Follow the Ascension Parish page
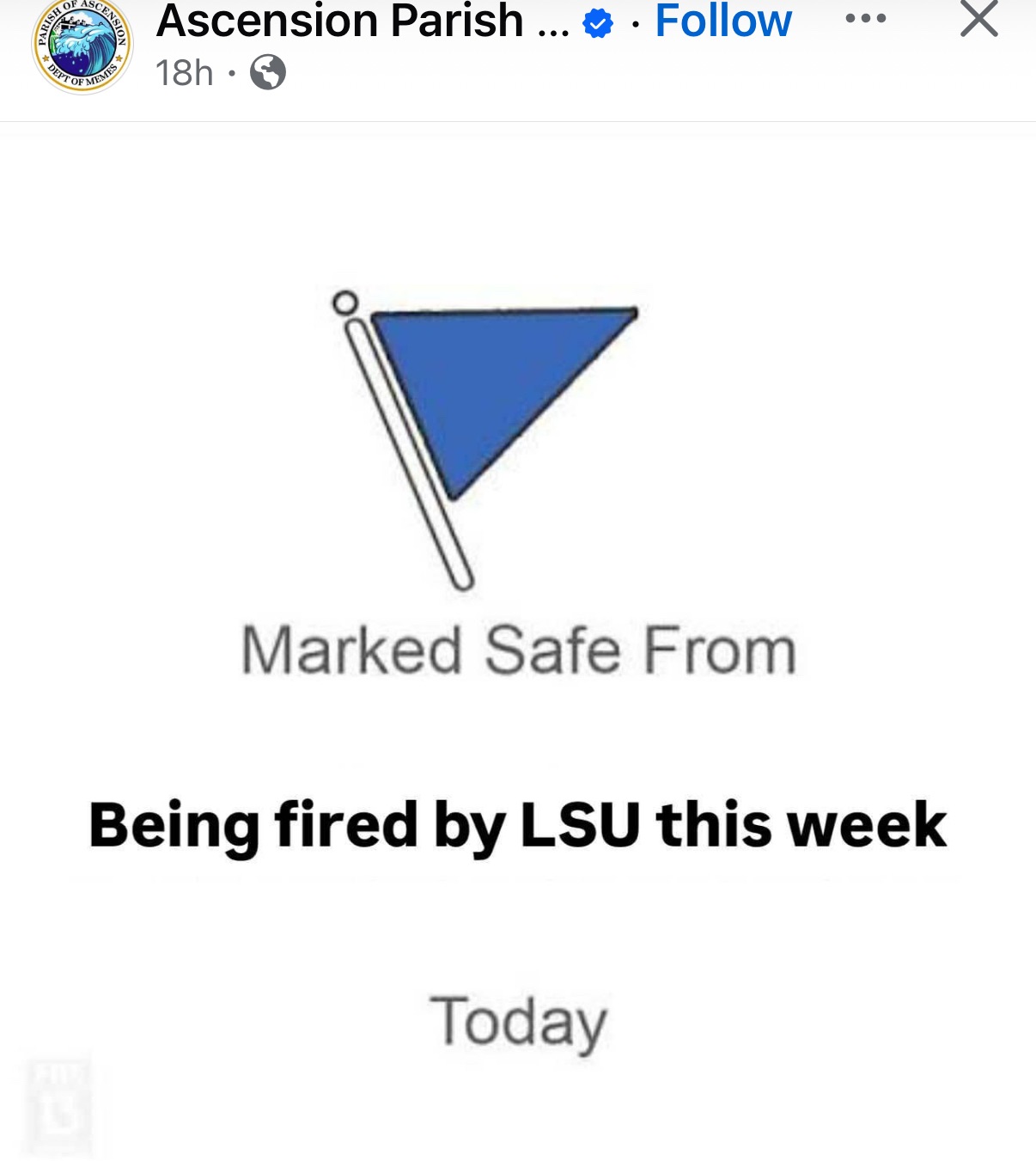Image resolution: width=1036 pixels, height=1161 pixels. tap(722, 21)
